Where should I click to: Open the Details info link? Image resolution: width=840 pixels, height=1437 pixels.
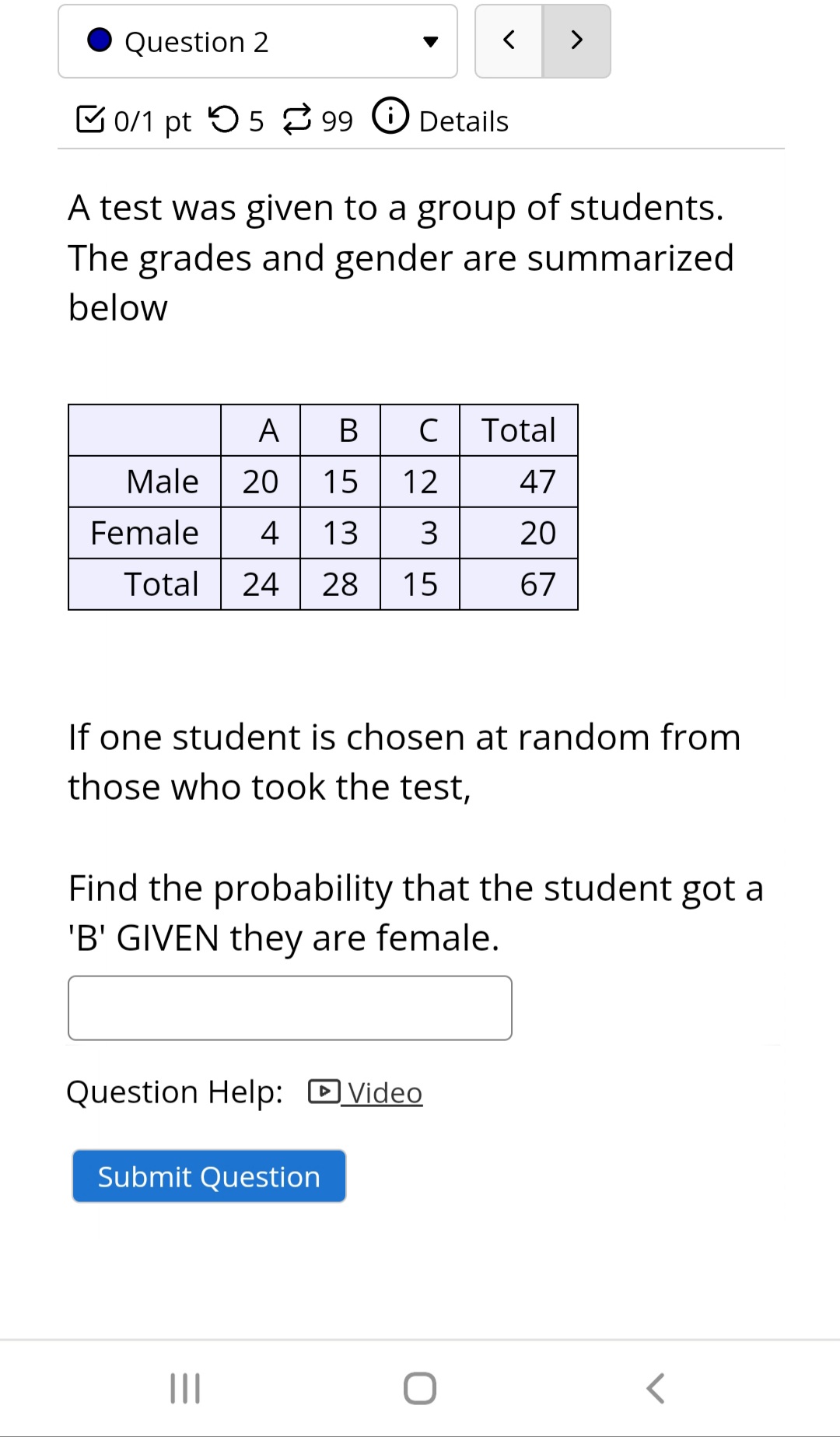[x=442, y=120]
